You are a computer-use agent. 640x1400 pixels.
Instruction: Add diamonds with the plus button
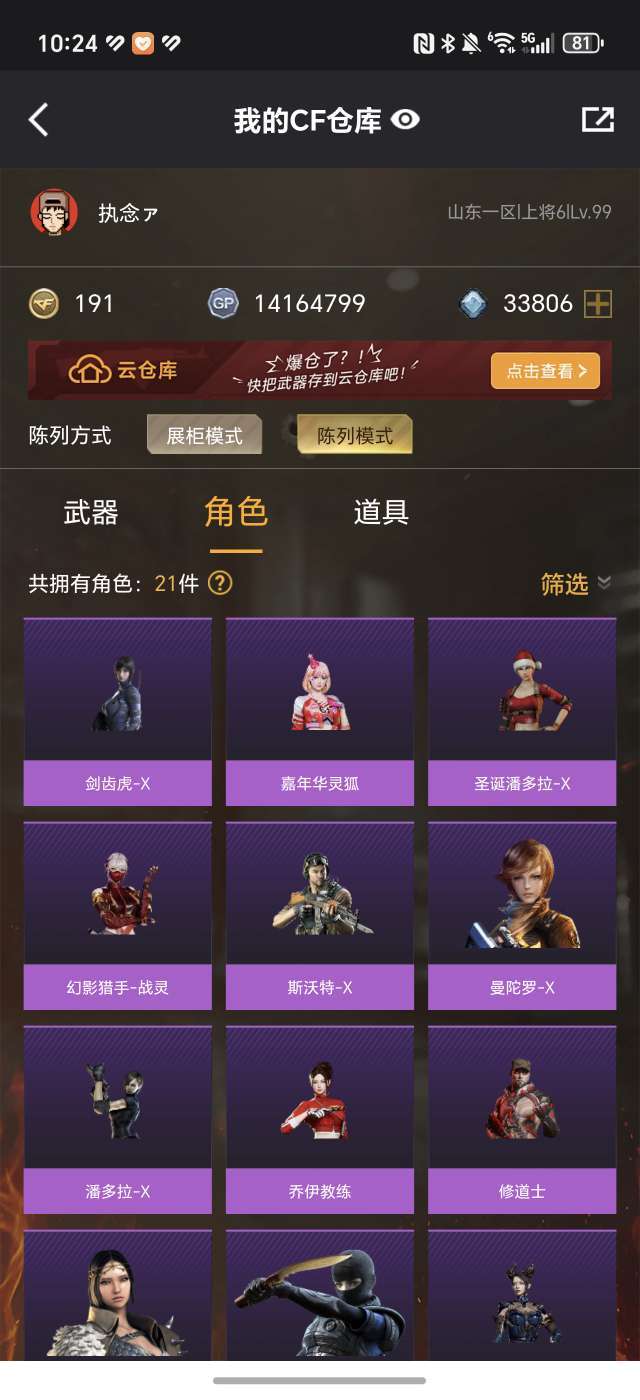coord(598,304)
